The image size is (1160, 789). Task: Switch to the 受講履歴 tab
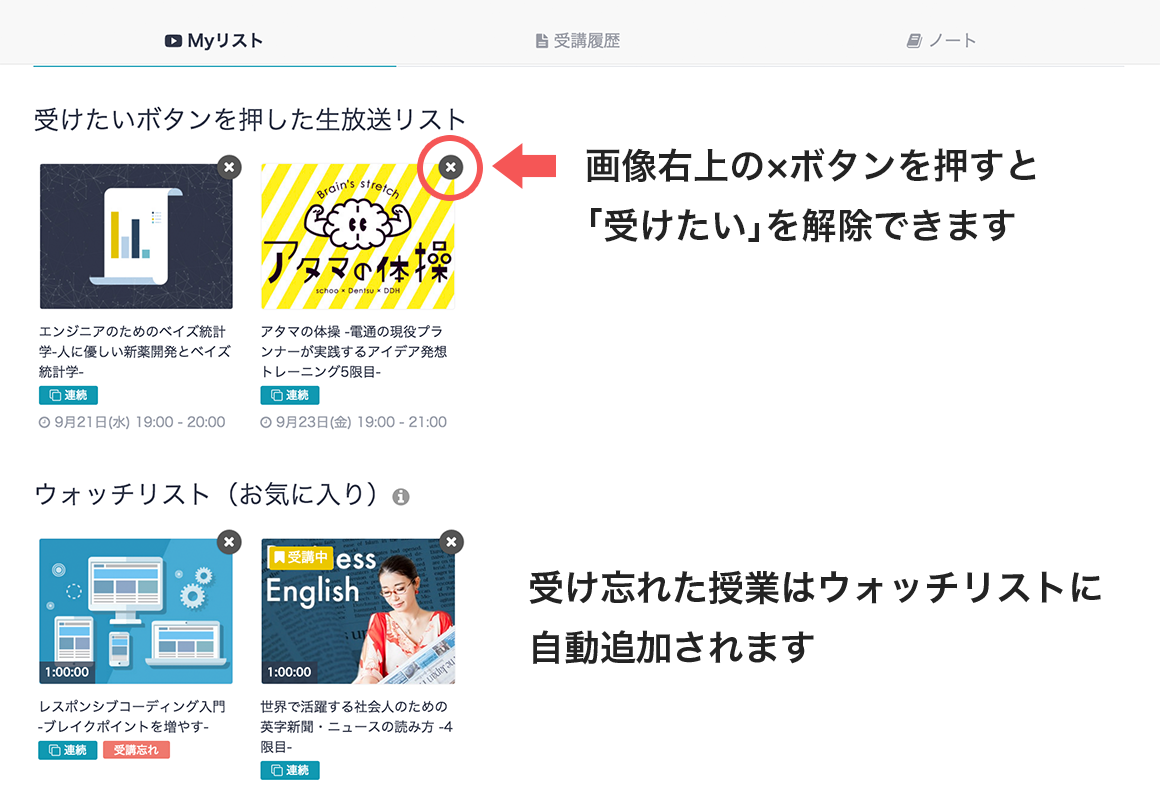tap(578, 41)
